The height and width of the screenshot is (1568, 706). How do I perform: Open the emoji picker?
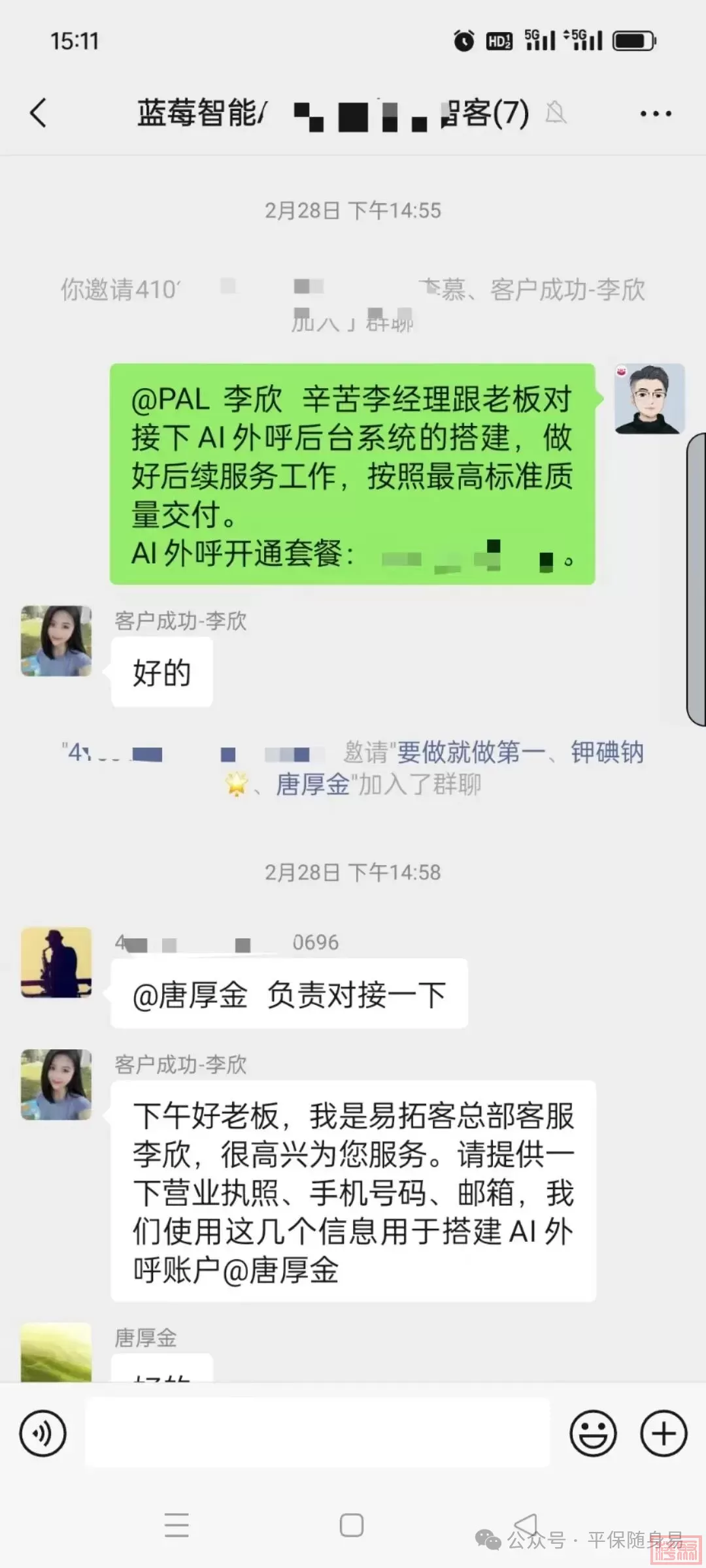point(593,1433)
